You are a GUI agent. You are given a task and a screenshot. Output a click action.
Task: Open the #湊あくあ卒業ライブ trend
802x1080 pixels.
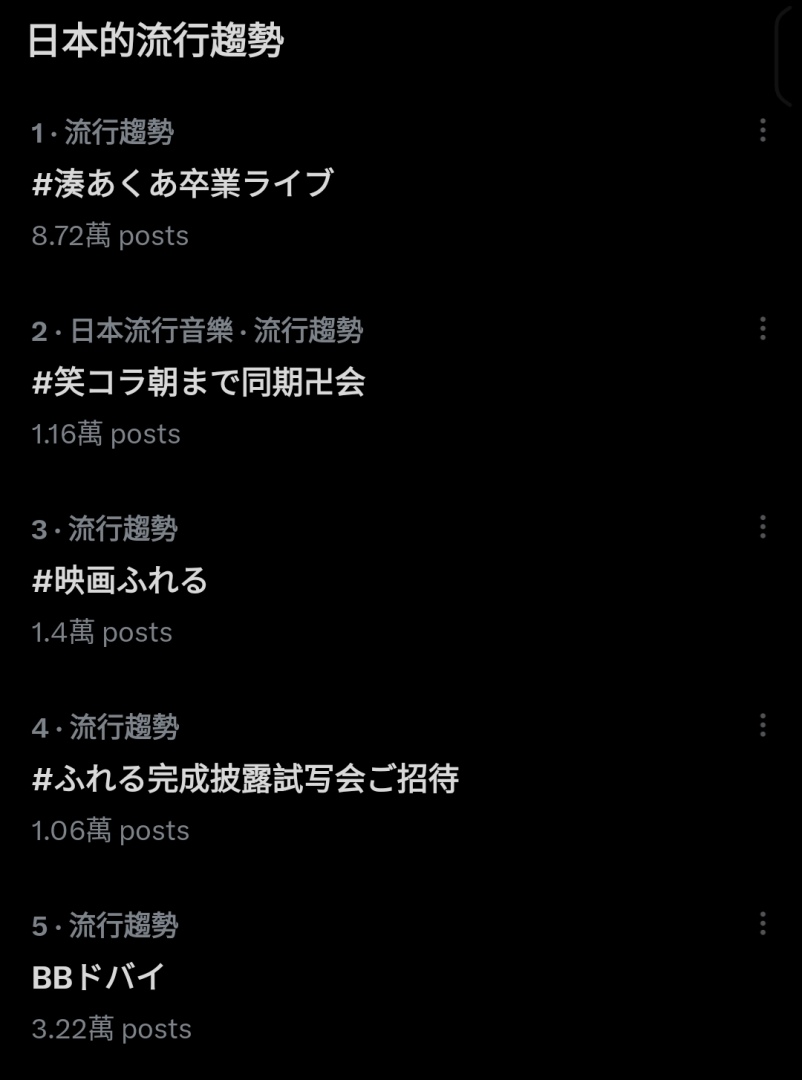pyautogui.click(x=182, y=184)
